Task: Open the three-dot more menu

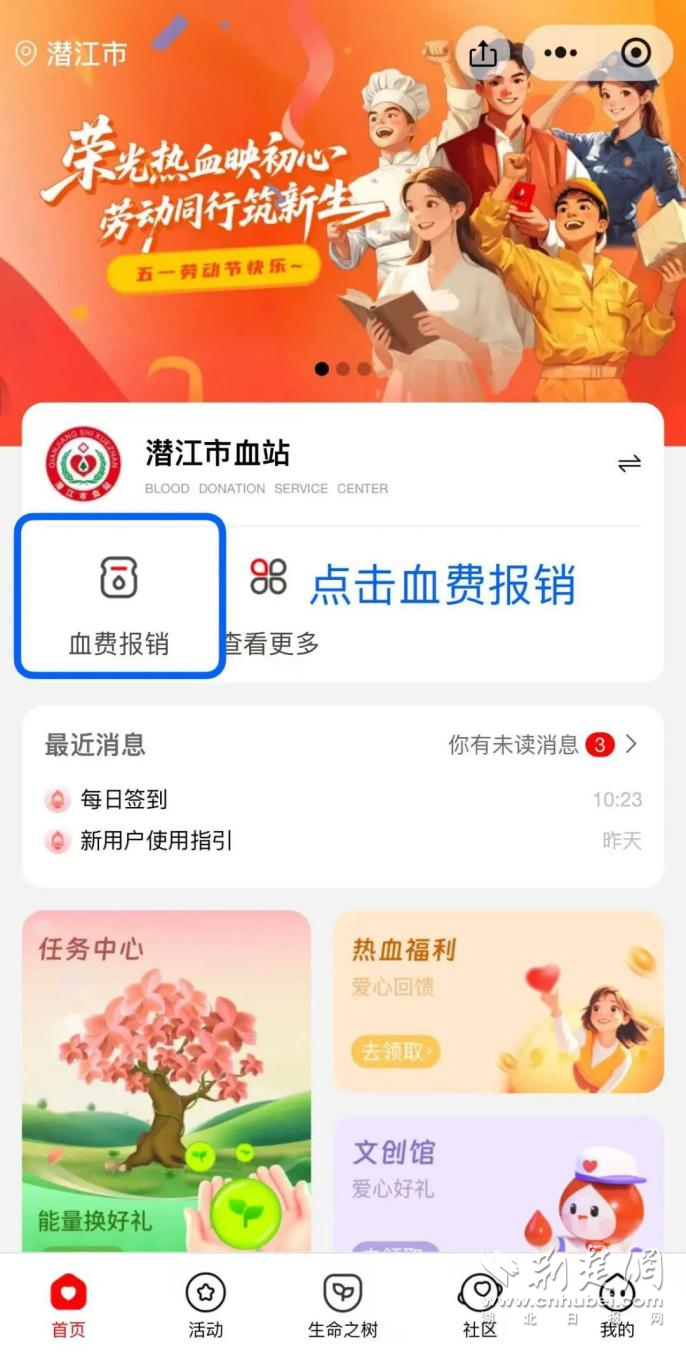Action: click(x=561, y=53)
